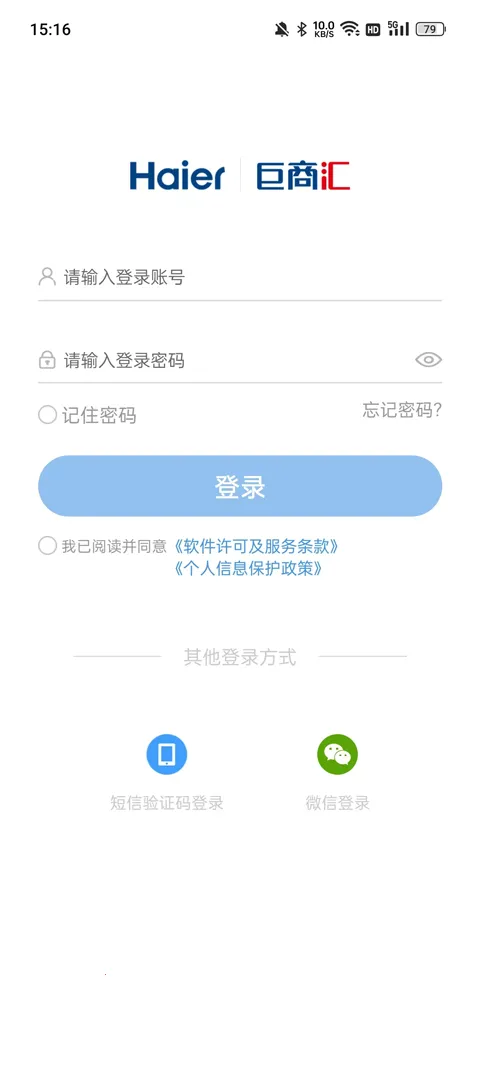Focus the login password field

226,360
